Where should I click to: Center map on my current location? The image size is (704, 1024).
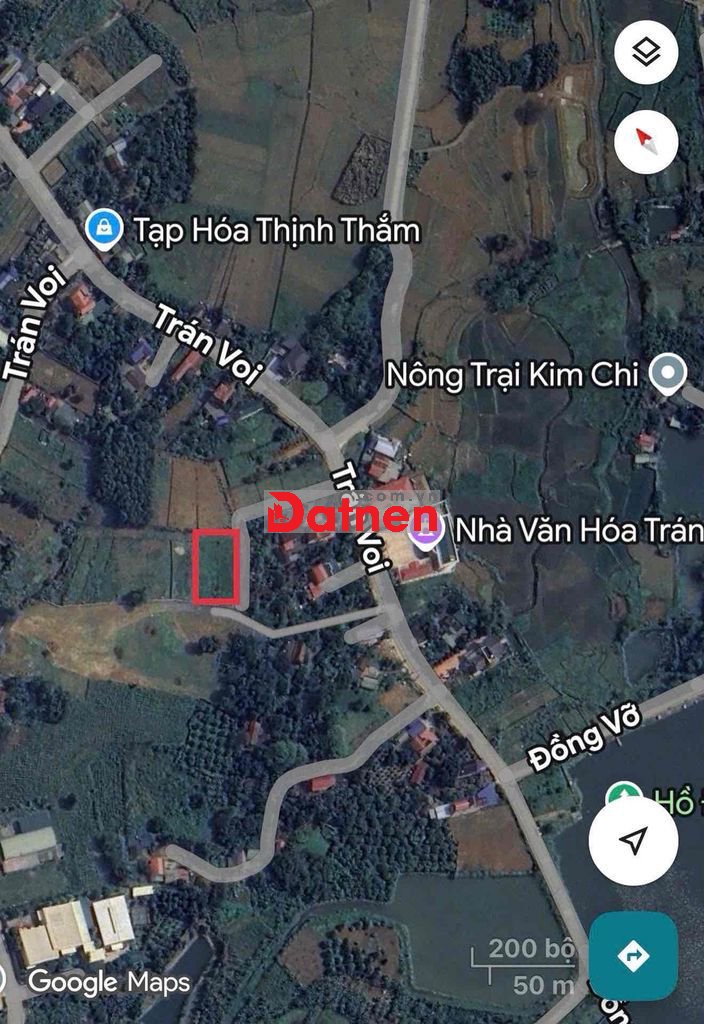pyautogui.click(x=633, y=841)
